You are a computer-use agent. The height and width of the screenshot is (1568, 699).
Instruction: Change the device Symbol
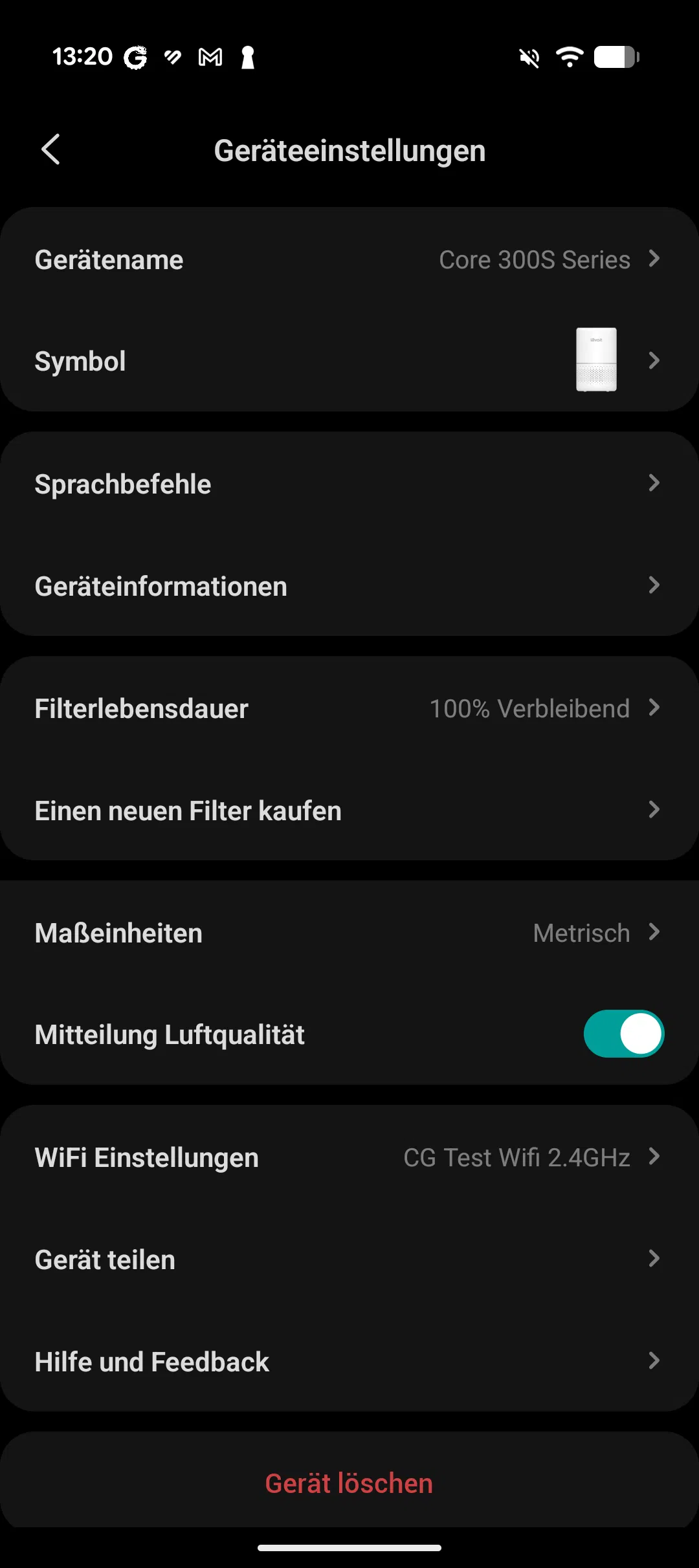tap(349, 360)
